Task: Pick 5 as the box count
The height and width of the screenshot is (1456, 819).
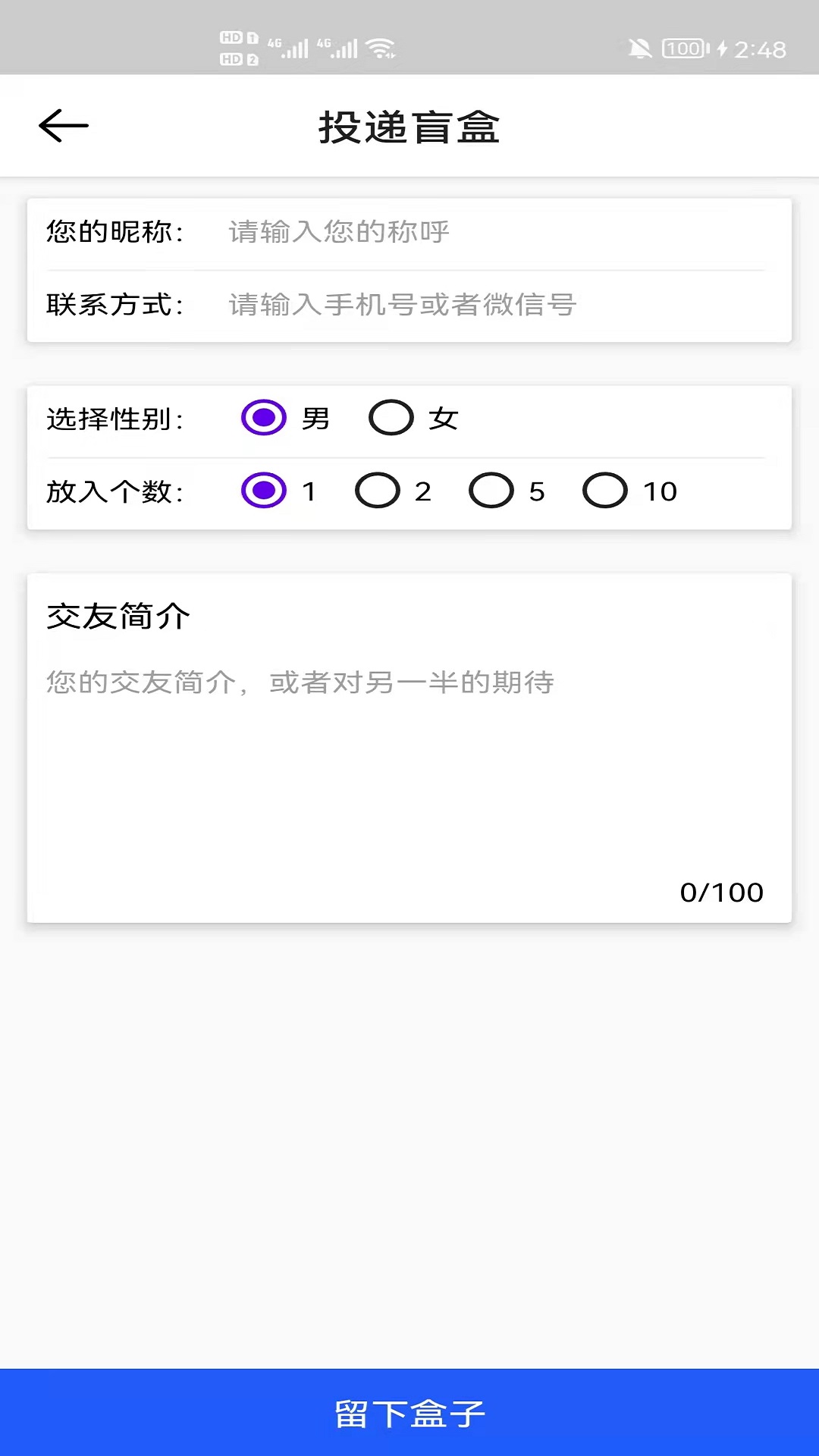Action: pyautogui.click(x=491, y=491)
